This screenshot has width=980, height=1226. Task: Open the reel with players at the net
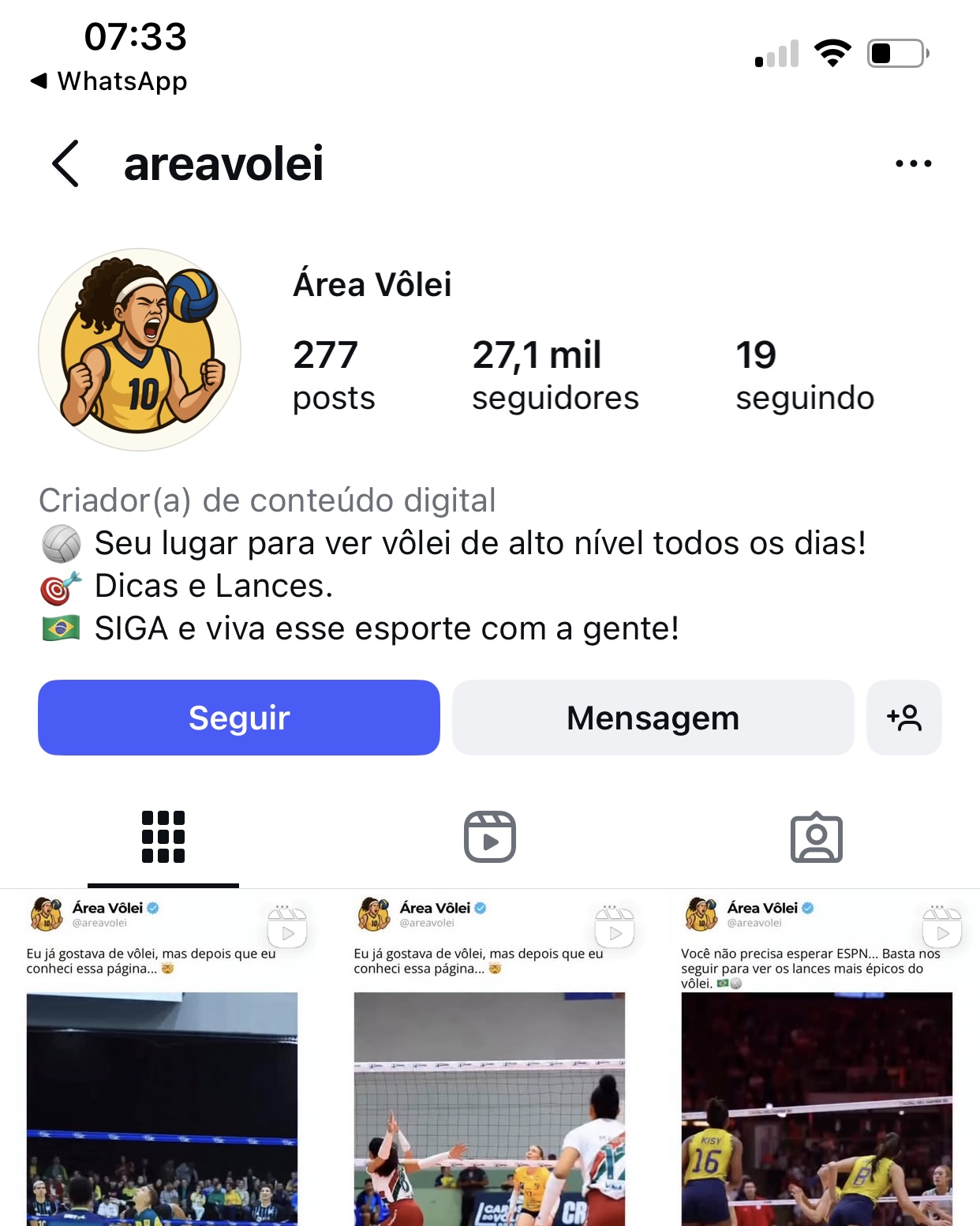pos(489,1105)
